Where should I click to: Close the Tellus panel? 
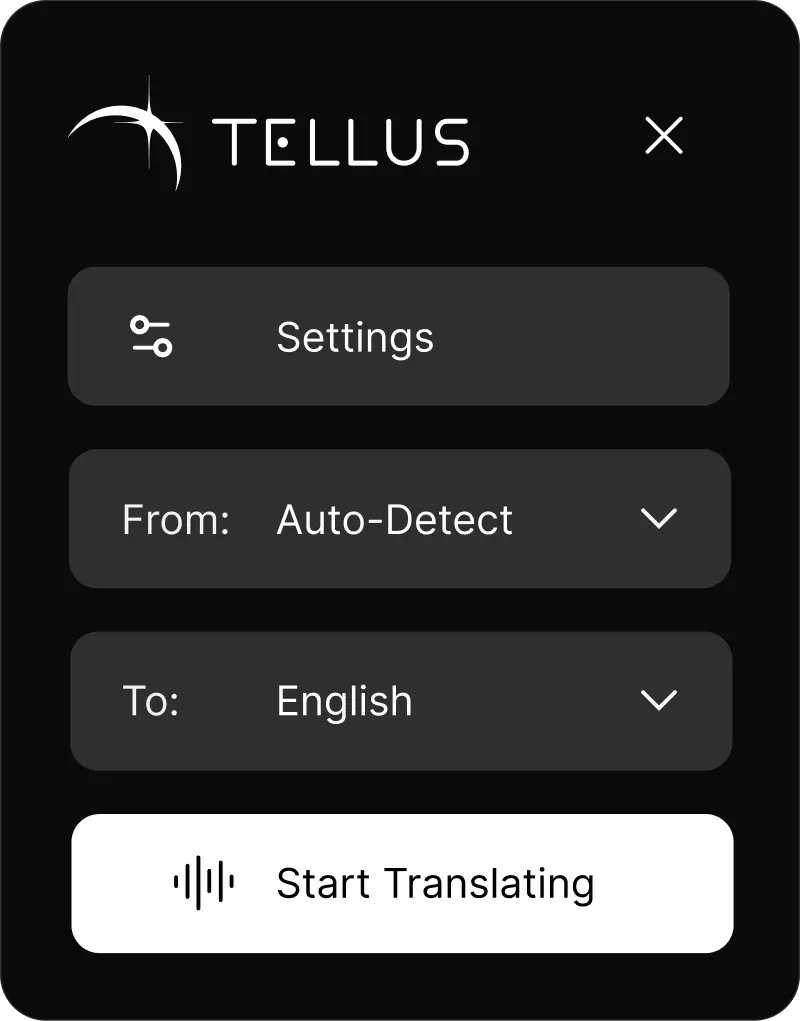tap(664, 135)
